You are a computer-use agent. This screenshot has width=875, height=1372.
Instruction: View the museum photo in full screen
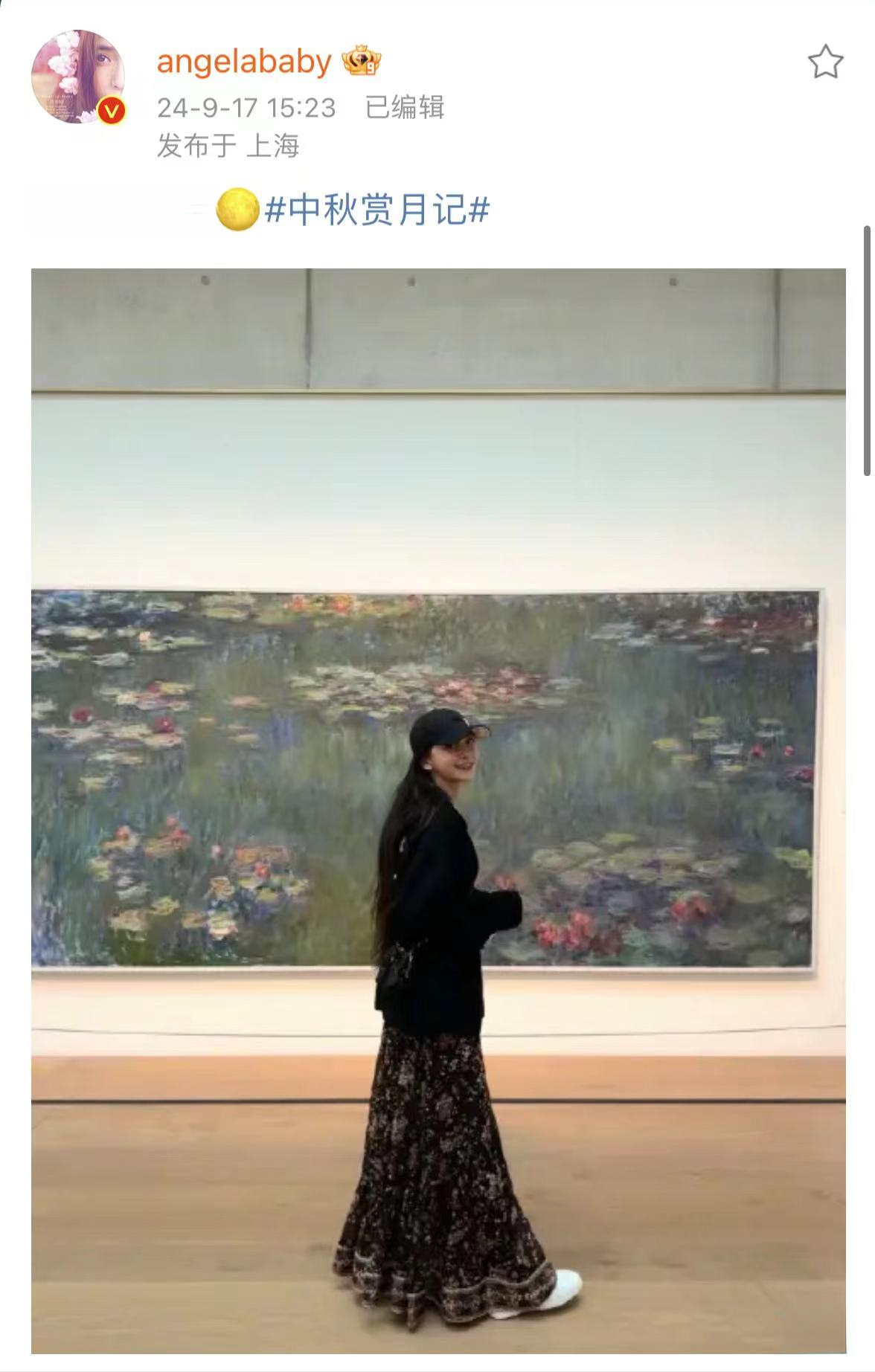click(x=438, y=811)
